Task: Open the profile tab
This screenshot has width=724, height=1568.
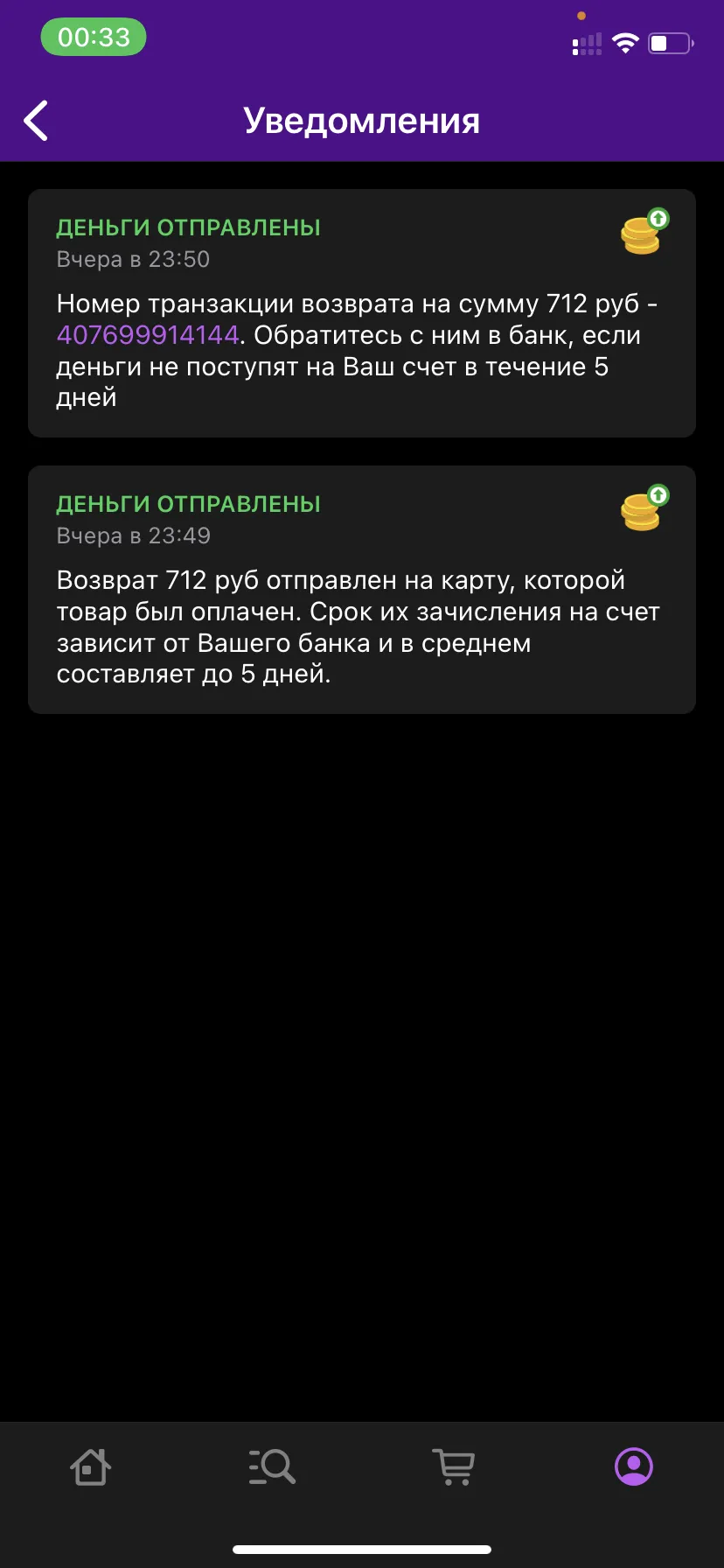Action: point(634,1466)
